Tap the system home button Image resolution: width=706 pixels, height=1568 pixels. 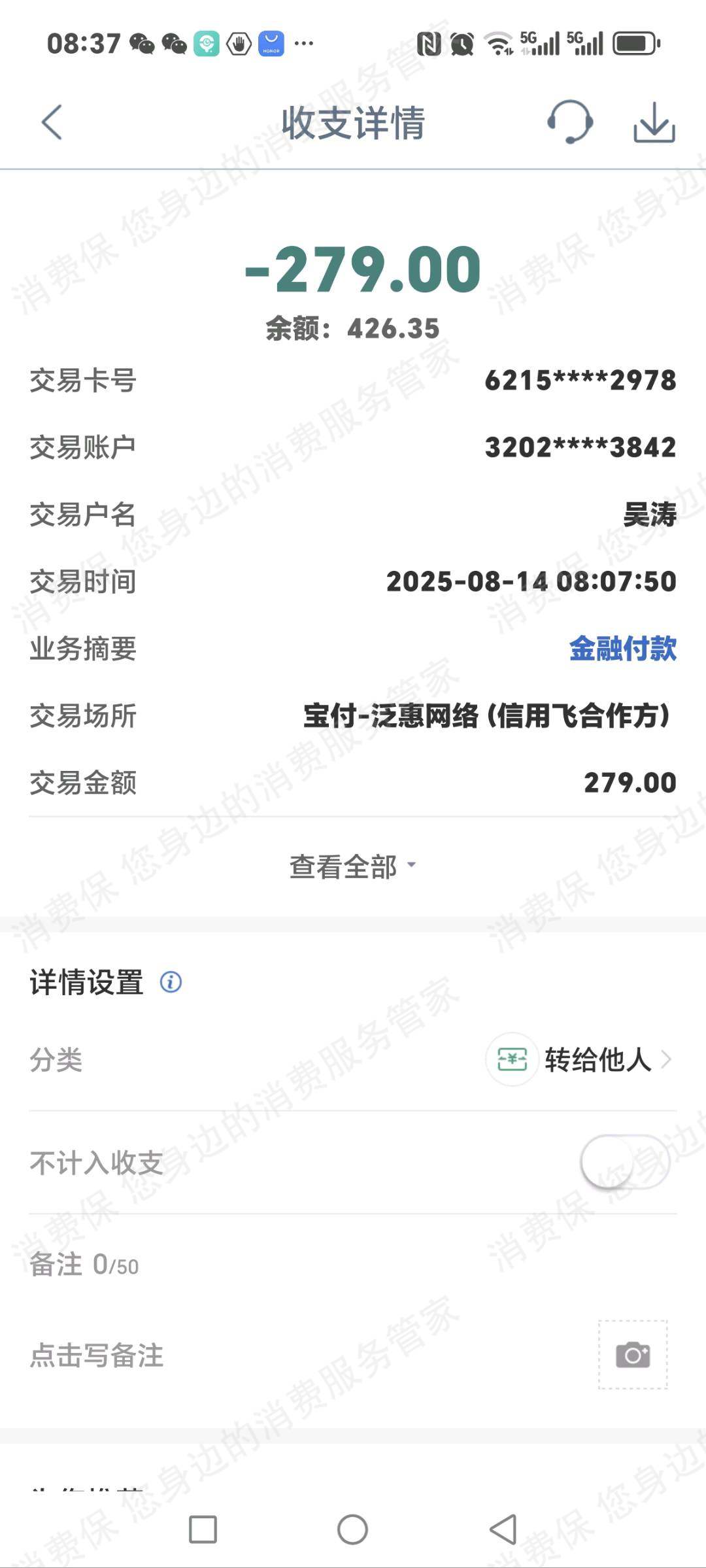tap(352, 1529)
